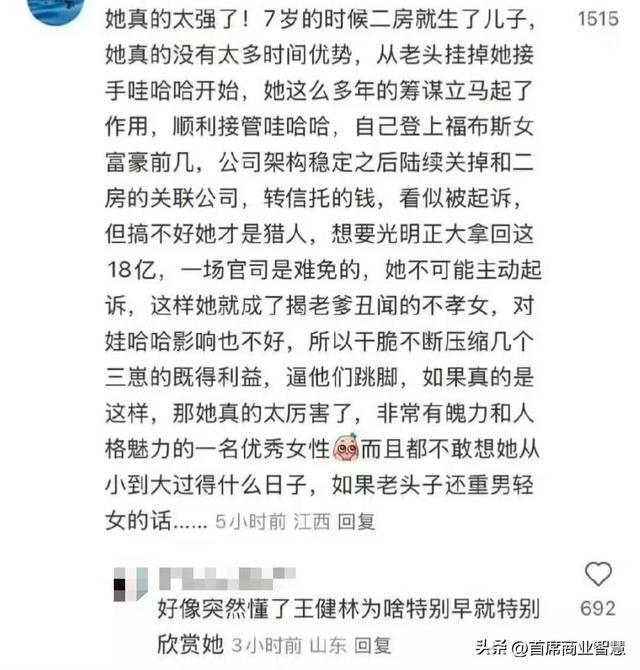The width and height of the screenshot is (640, 670).
Task: Reply to the long comment from 江西
Action: point(357,521)
